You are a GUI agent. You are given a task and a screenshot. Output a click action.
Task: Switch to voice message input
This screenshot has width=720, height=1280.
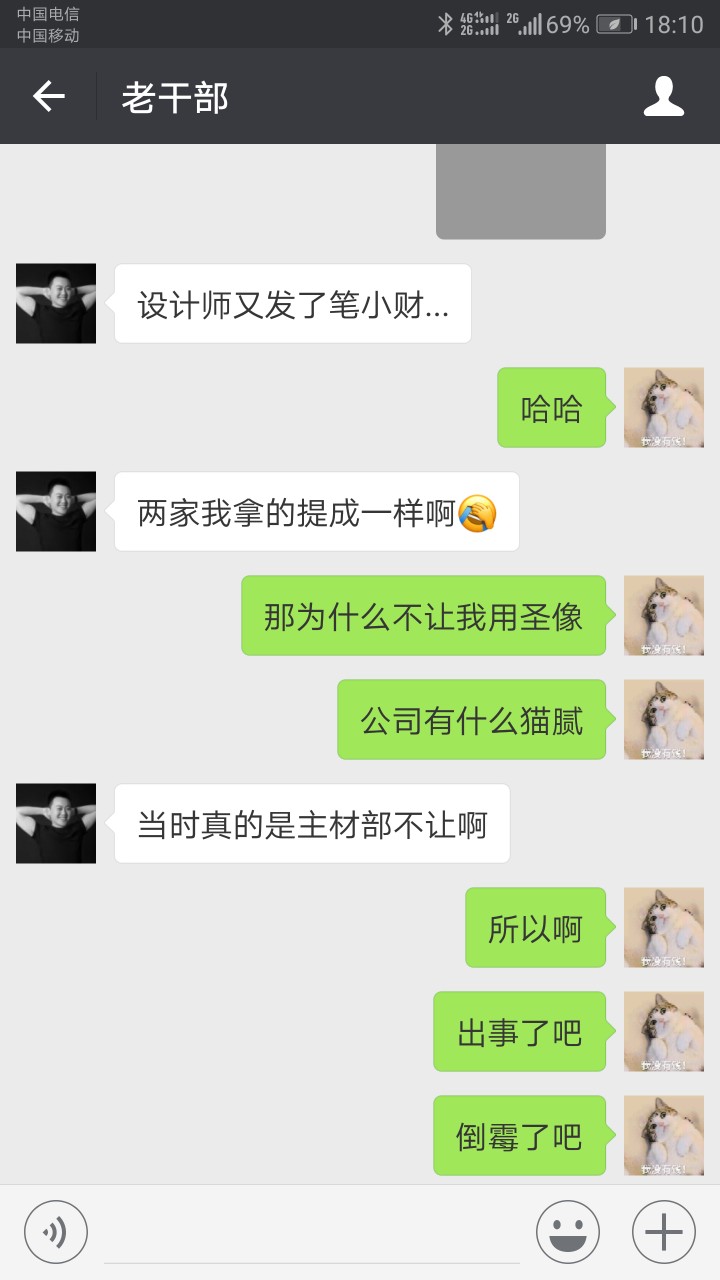pyautogui.click(x=56, y=1231)
